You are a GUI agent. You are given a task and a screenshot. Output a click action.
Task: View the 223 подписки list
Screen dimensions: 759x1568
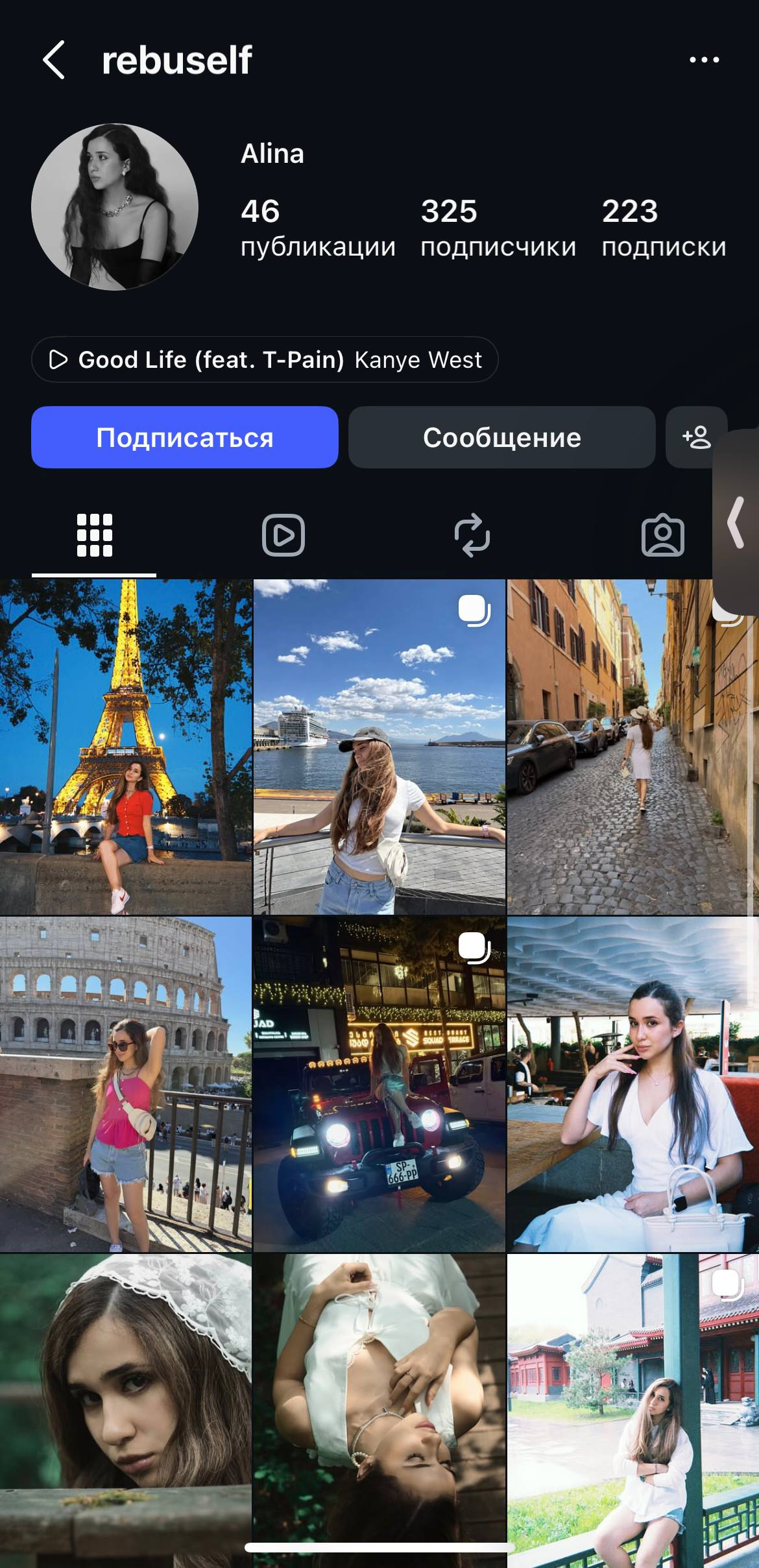click(x=663, y=228)
